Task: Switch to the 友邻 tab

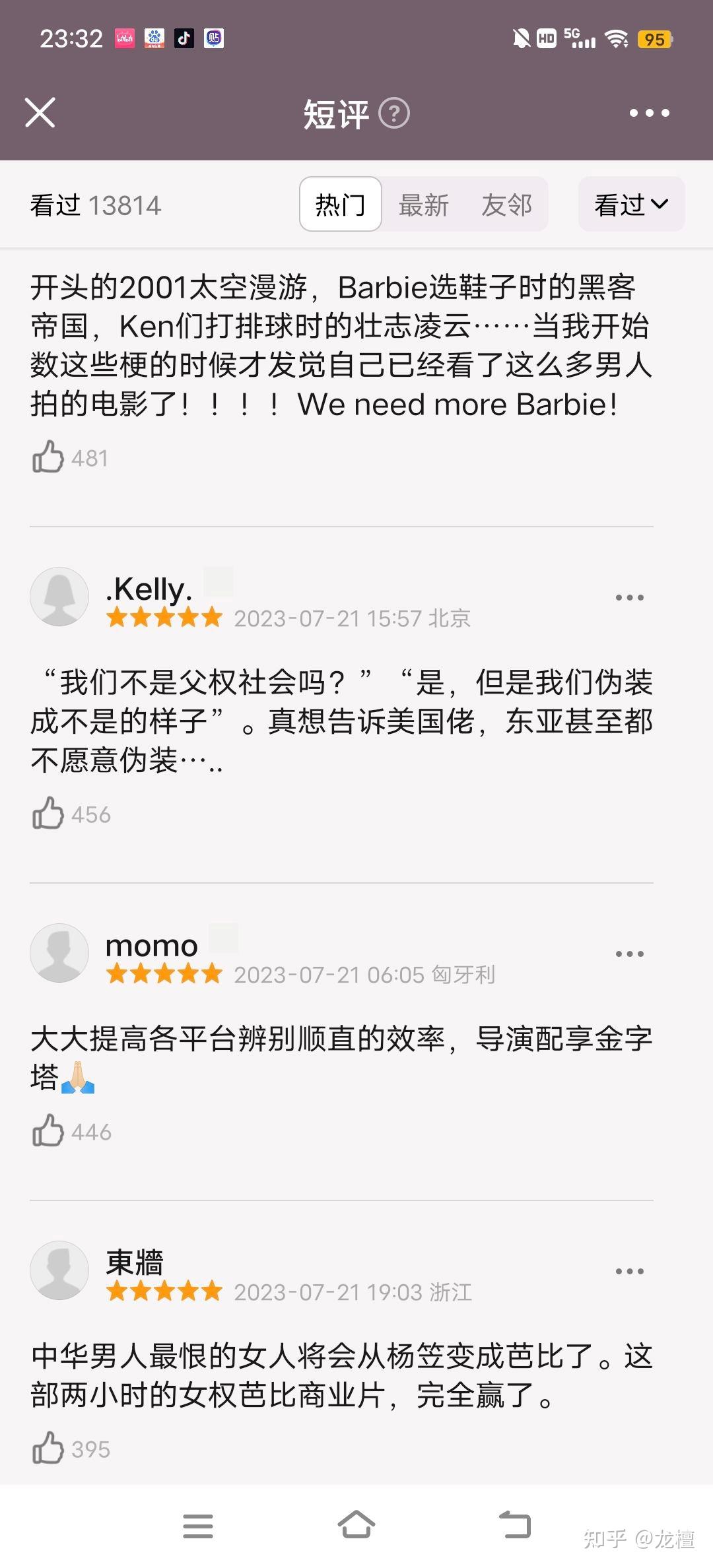Action: tap(506, 205)
